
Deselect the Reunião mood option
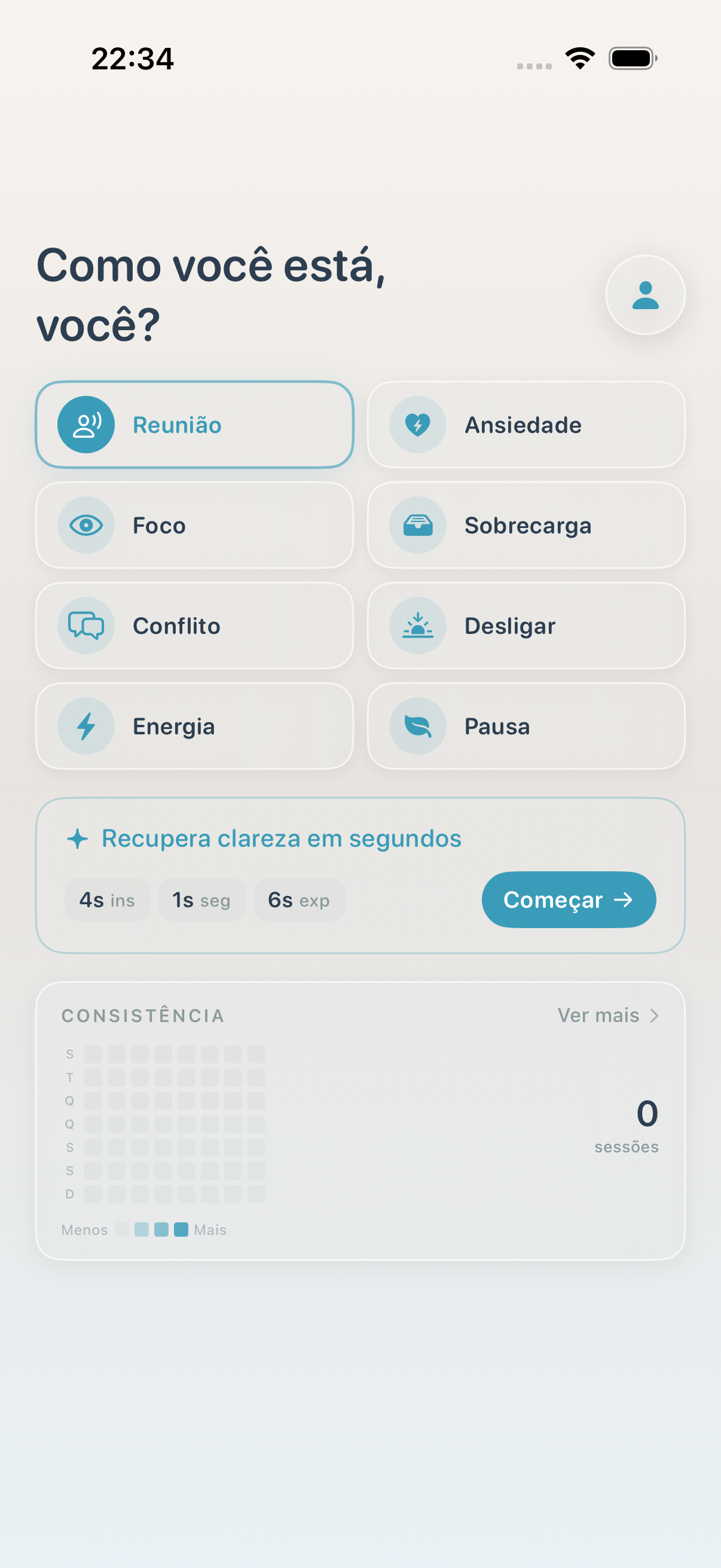tap(194, 424)
